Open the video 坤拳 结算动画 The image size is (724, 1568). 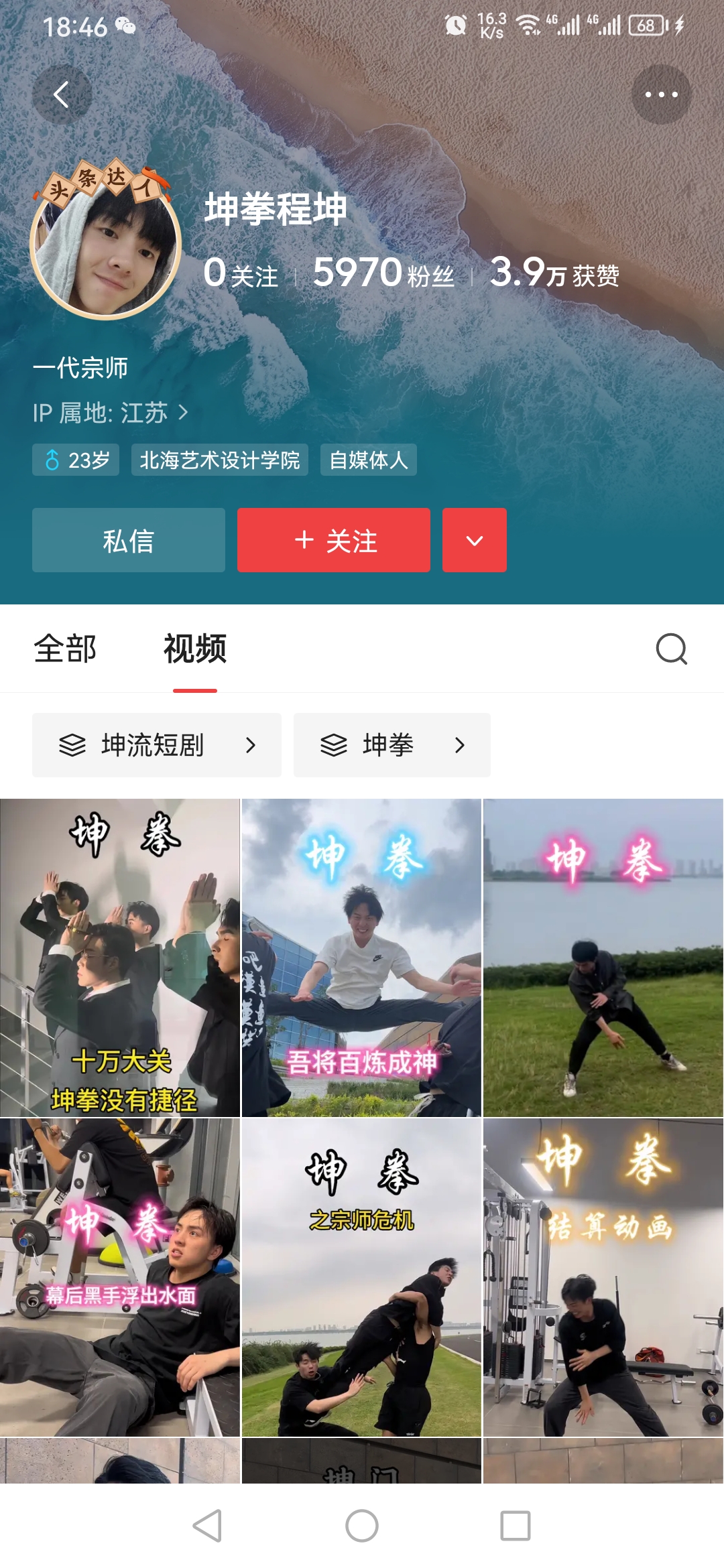tap(603, 1277)
